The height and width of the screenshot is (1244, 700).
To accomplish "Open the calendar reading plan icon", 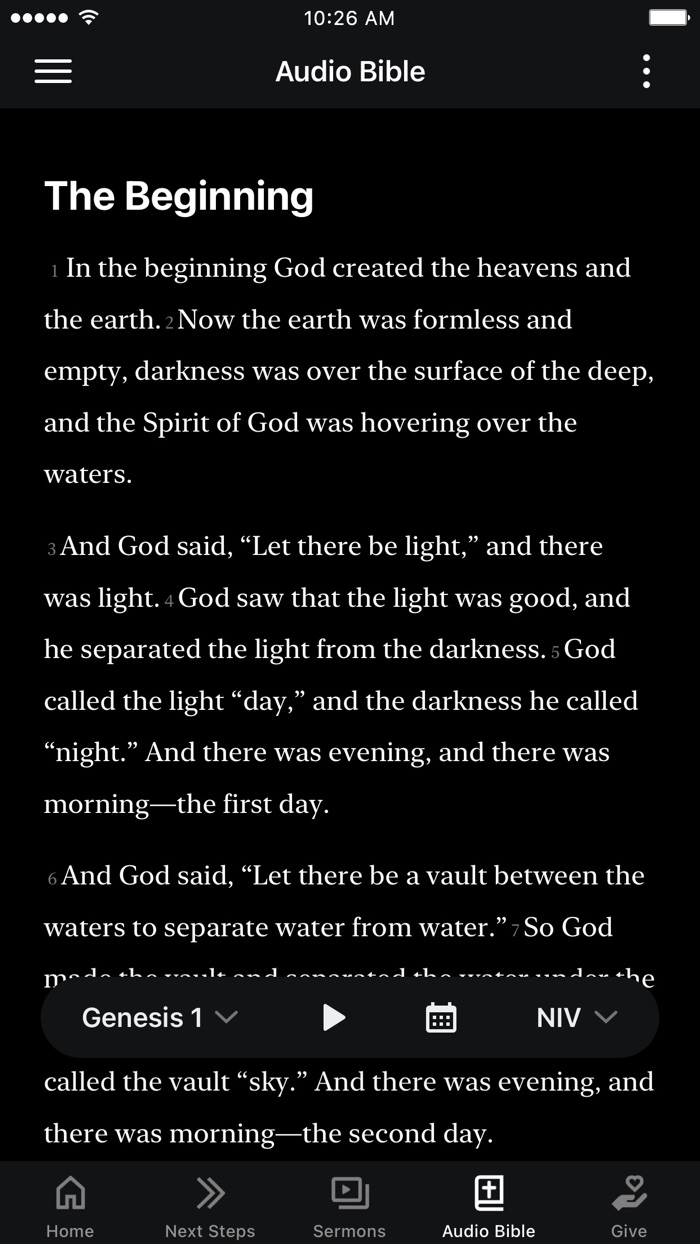I will pyautogui.click(x=441, y=1018).
